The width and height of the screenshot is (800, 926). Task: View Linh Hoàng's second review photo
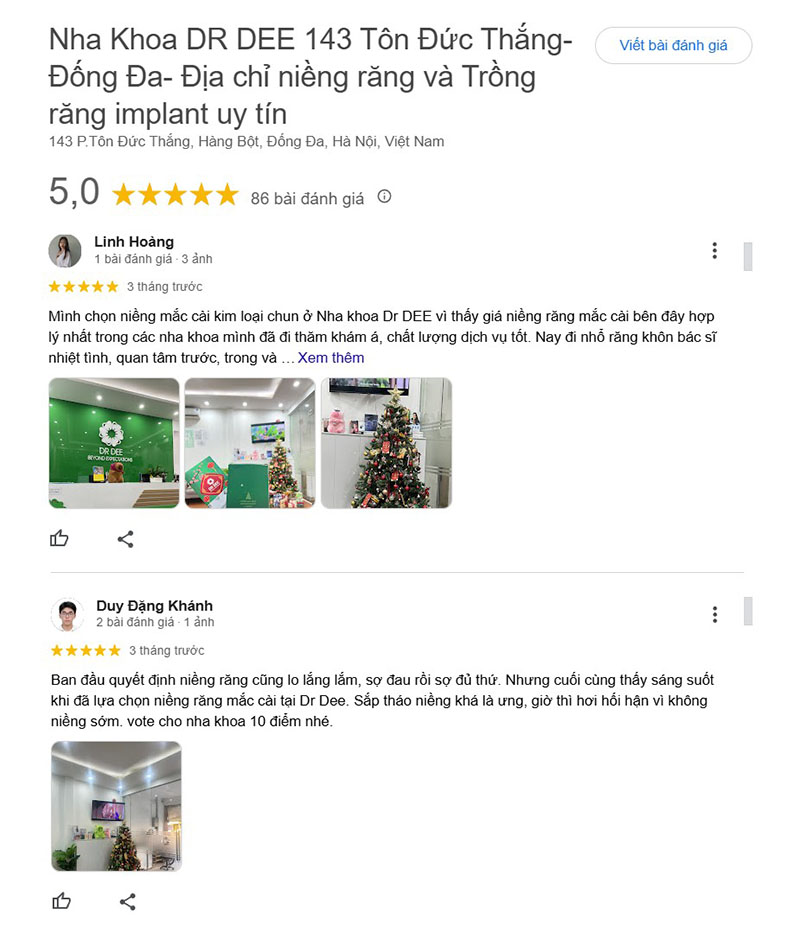(x=250, y=443)
